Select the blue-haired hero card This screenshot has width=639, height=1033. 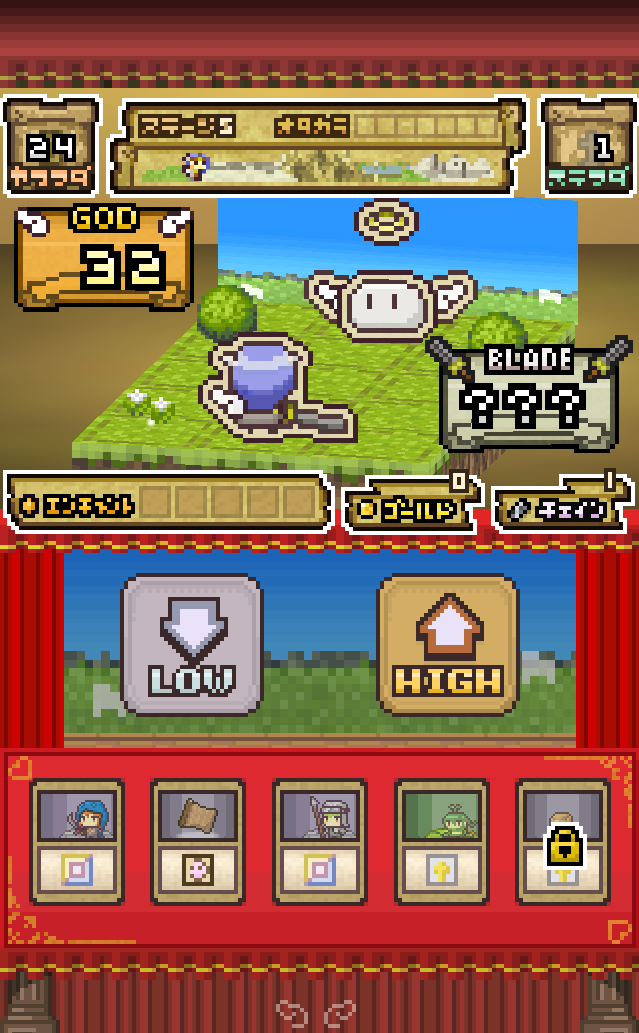(78, 841)
